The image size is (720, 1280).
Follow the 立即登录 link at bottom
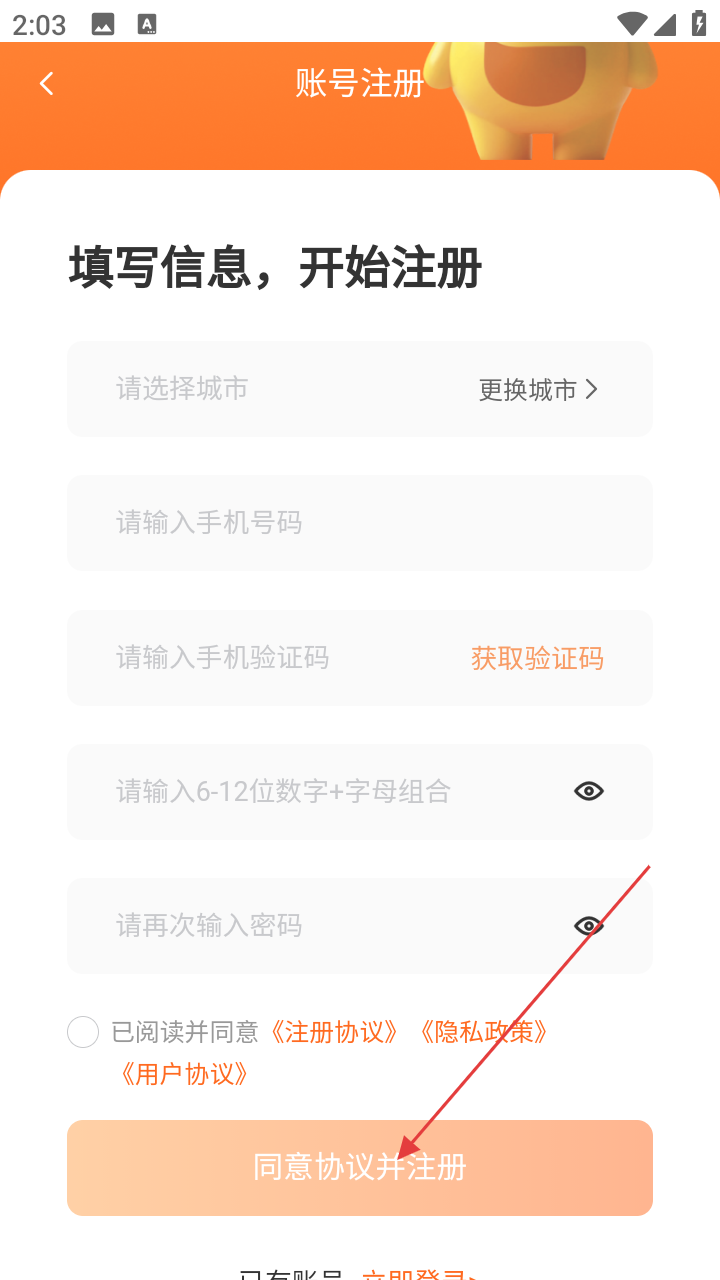tap(418, 1274)
